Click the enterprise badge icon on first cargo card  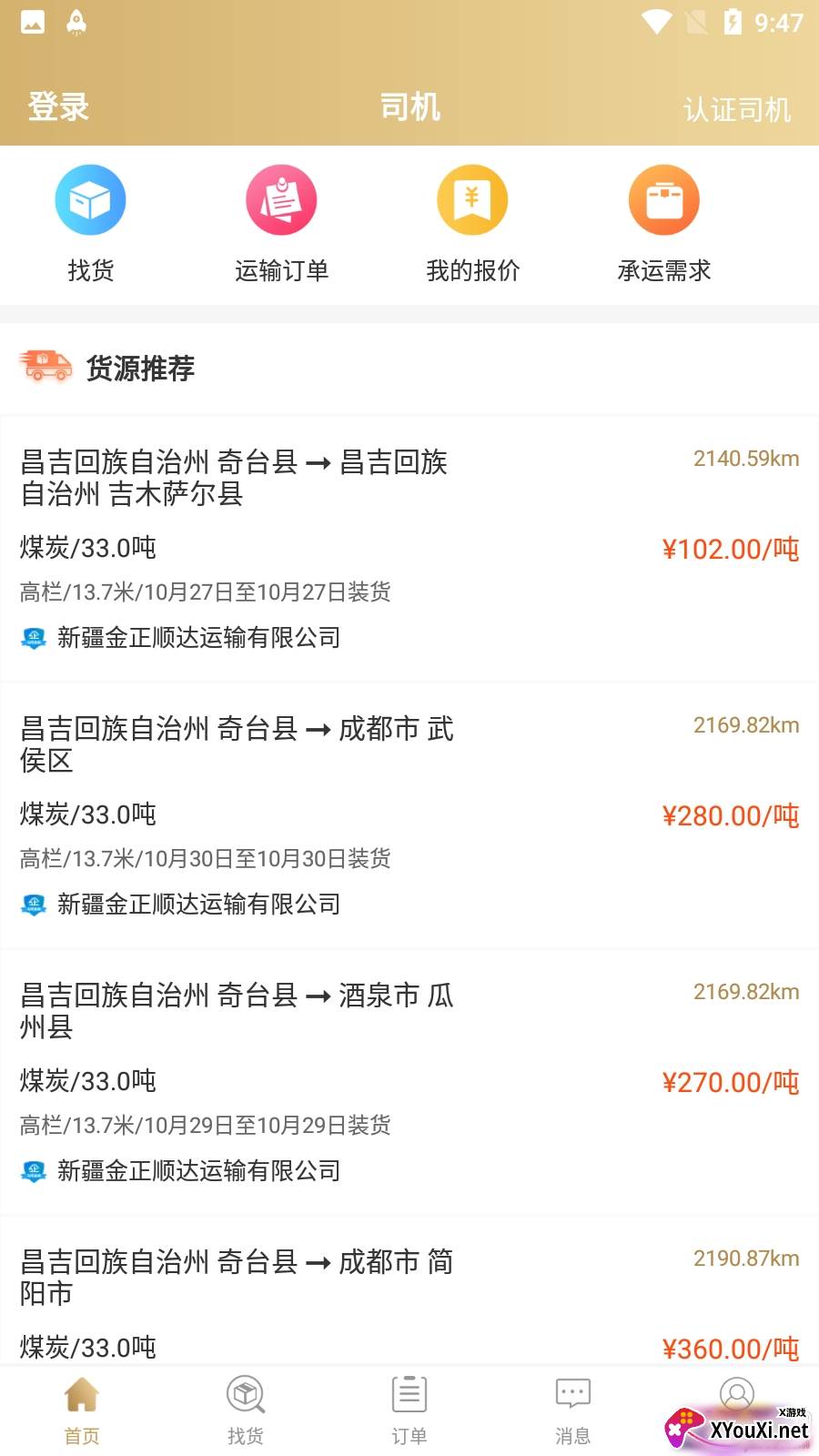[33, 638]
